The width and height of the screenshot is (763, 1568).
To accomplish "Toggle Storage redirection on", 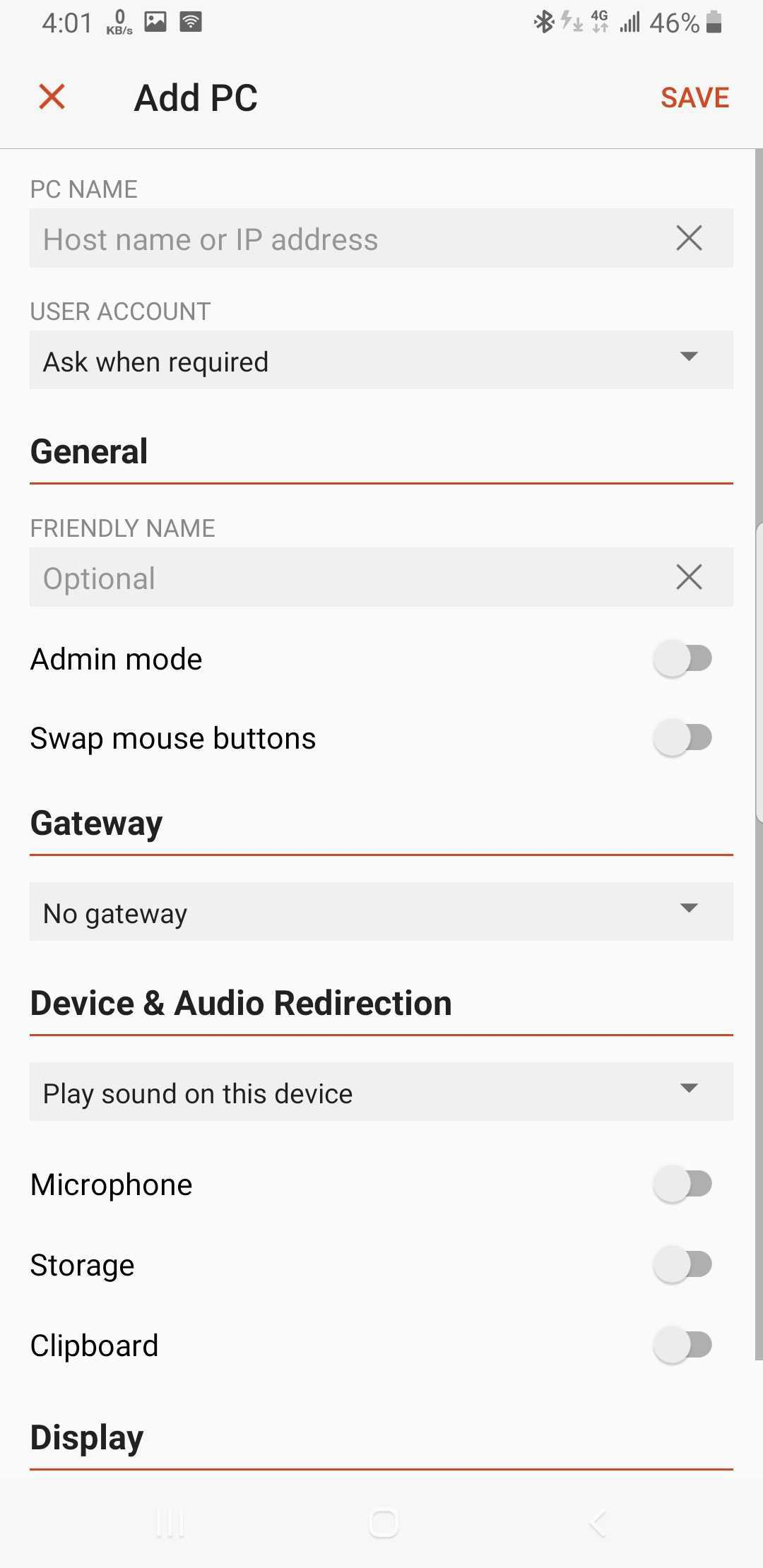I will tap(680, 1264).
